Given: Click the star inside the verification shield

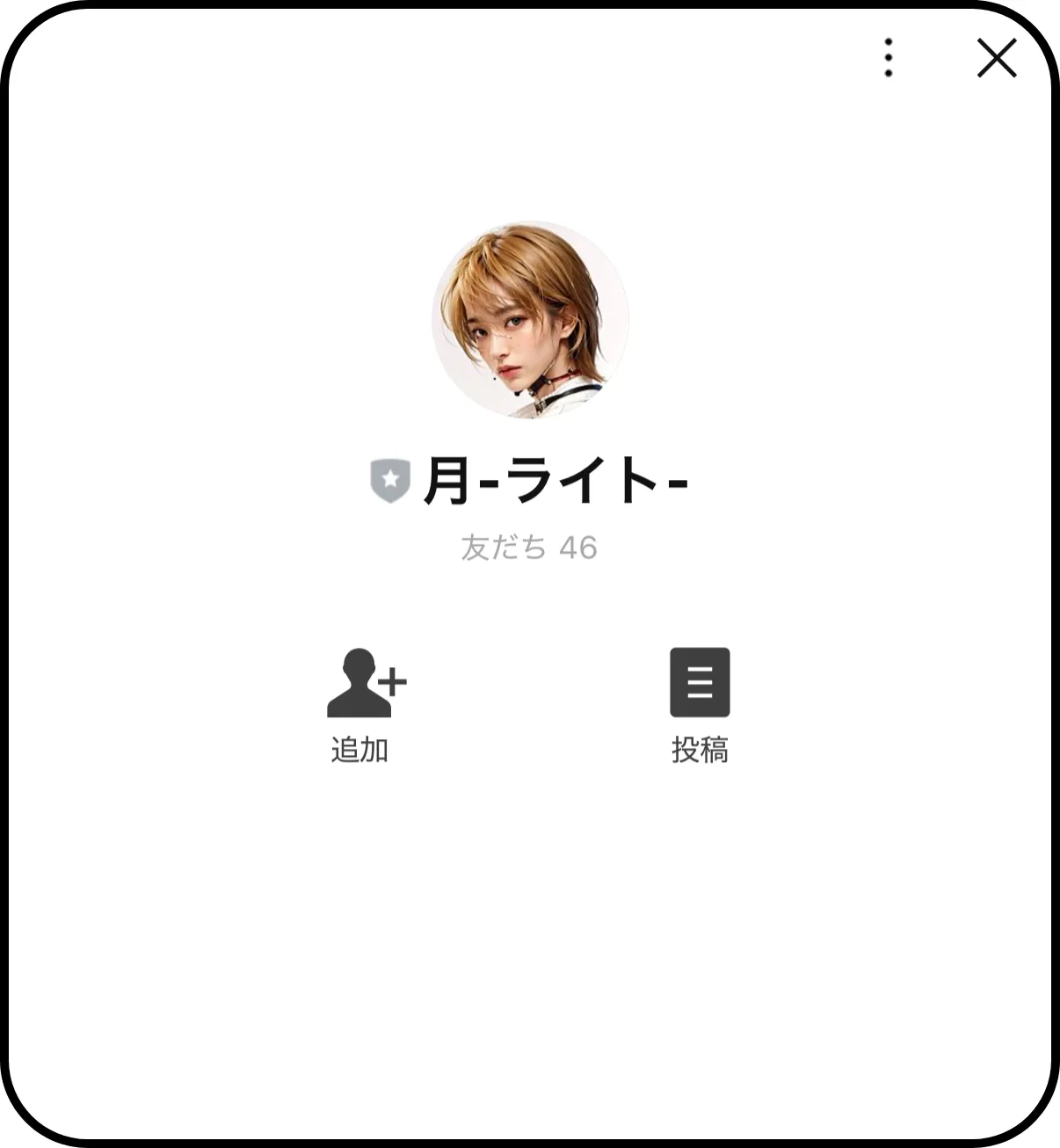Looking at the screenshot, I should (x=390, y=479).
